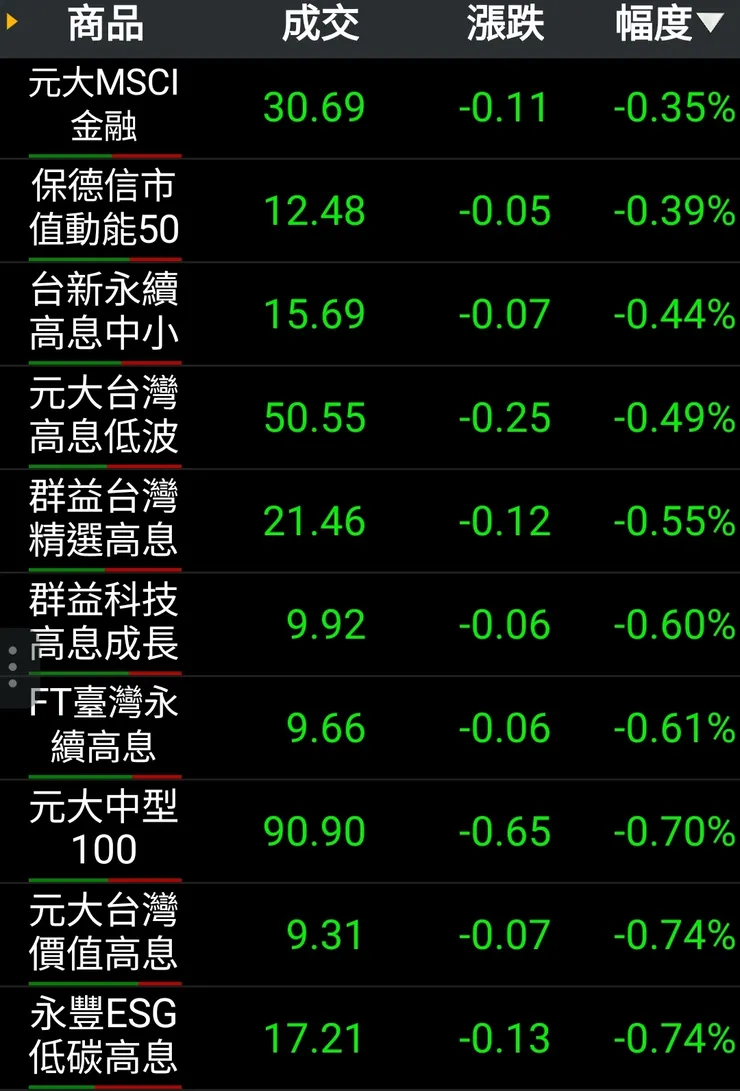The width and height of the screenshot is (740, 1091).
Task: Sort list by 漲跌 column
Action: click(x=505, y=26)
